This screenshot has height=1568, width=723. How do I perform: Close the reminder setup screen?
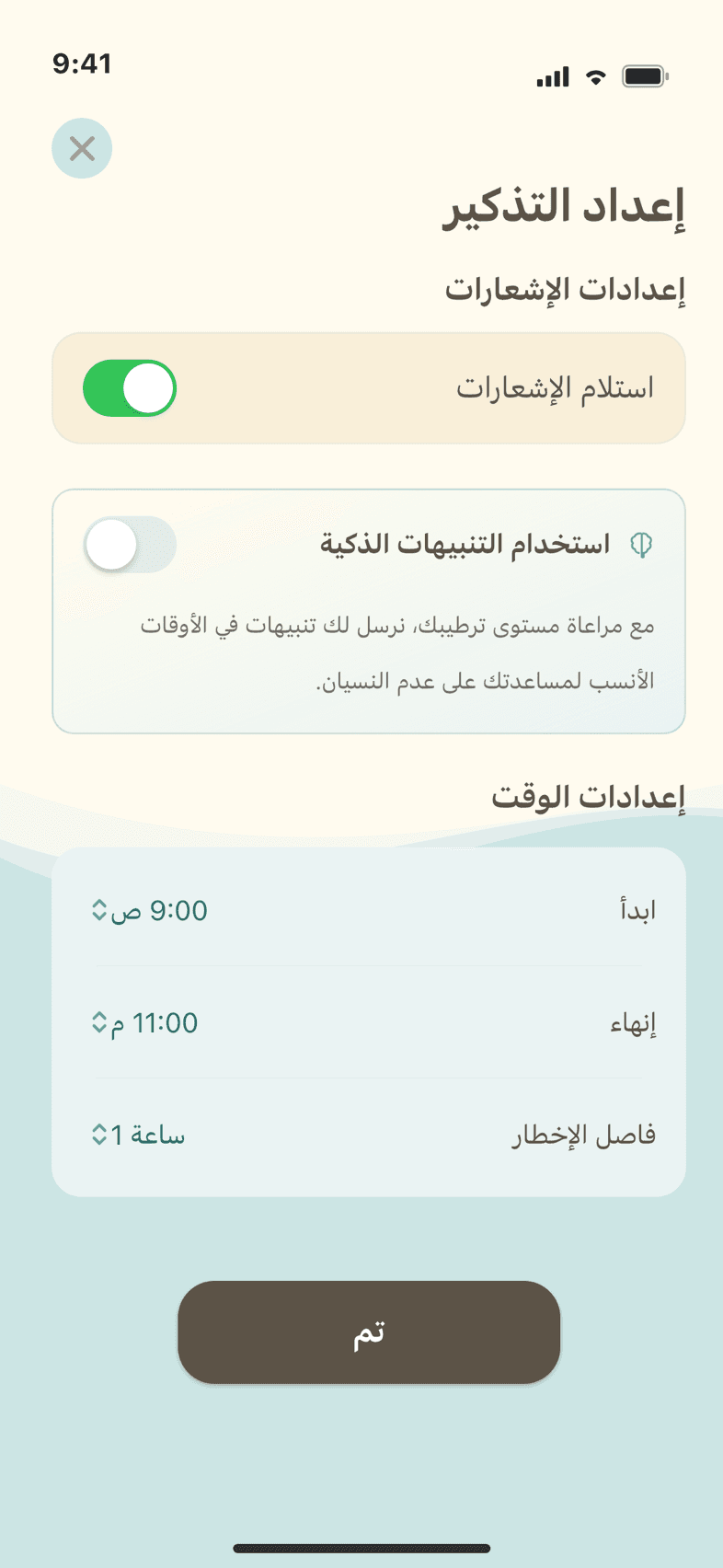click(x=82, y=148)
